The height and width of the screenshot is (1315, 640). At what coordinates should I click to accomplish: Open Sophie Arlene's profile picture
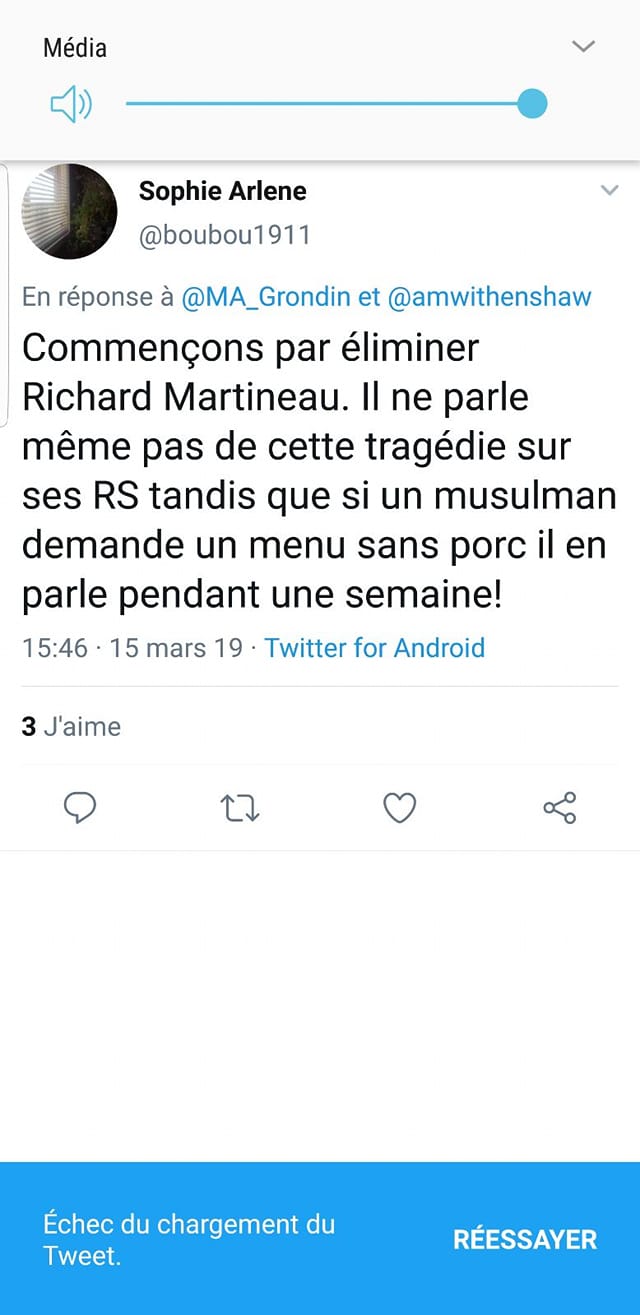69,211
